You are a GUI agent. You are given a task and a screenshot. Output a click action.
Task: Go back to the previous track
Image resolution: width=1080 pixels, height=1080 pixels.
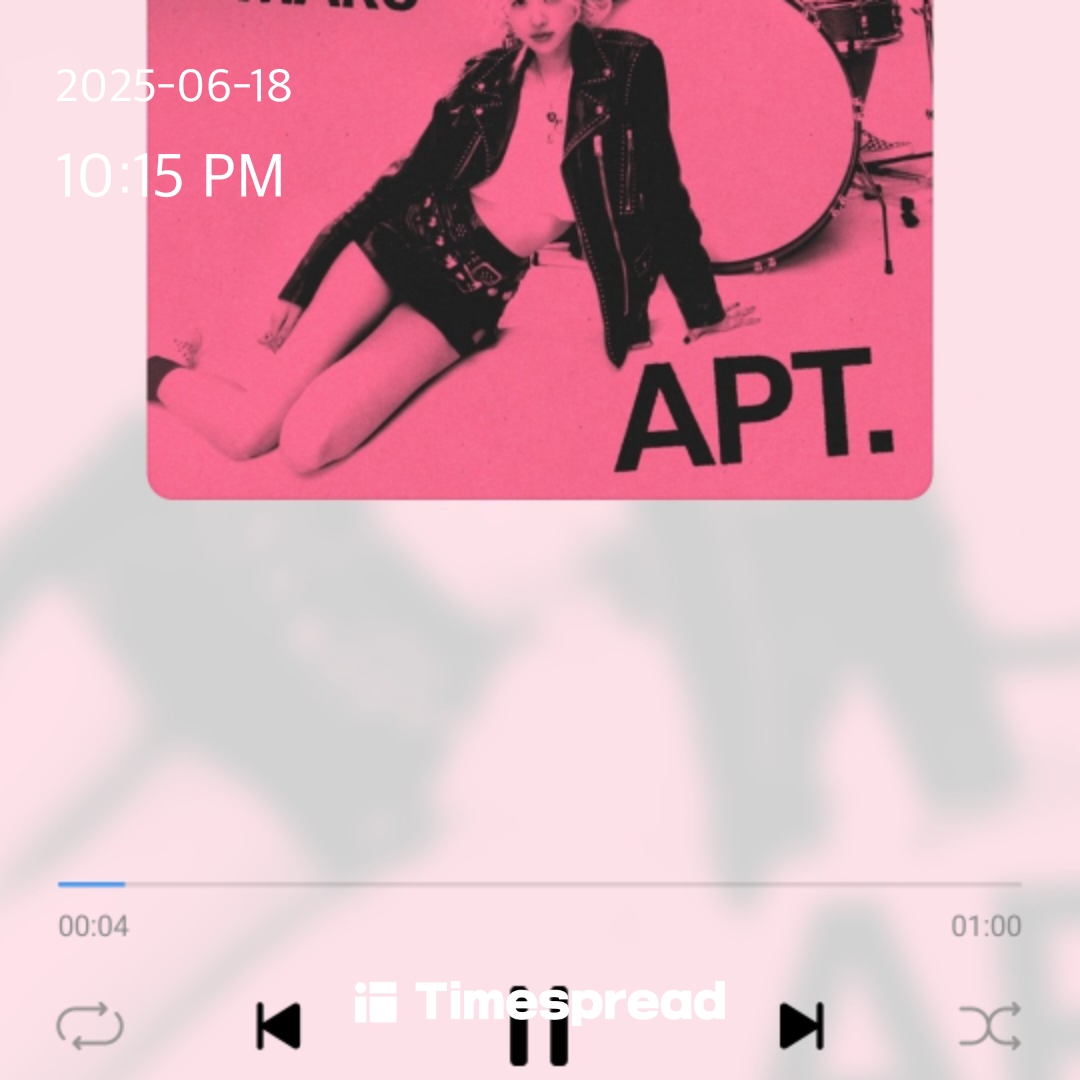278,1026
